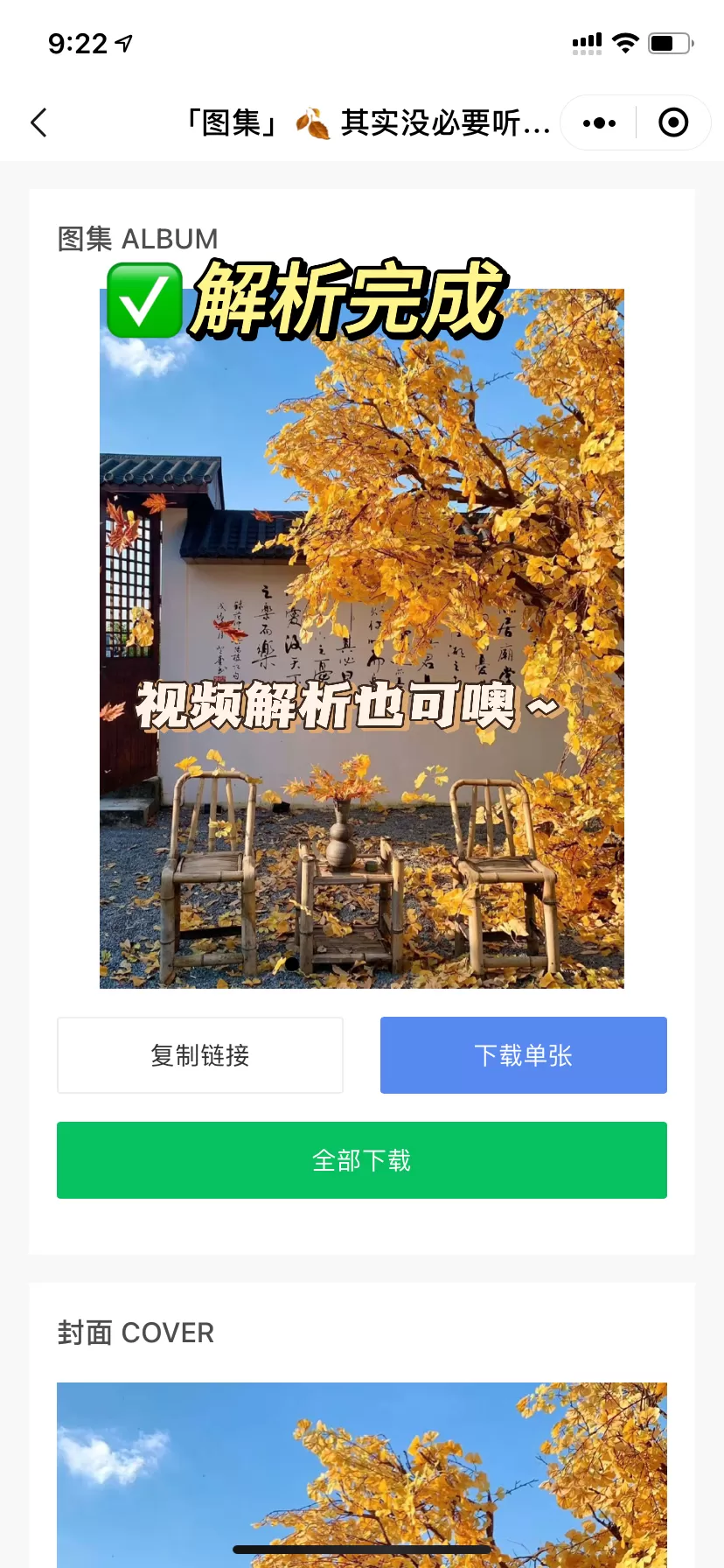Download single image with 下载单张

523,1055
